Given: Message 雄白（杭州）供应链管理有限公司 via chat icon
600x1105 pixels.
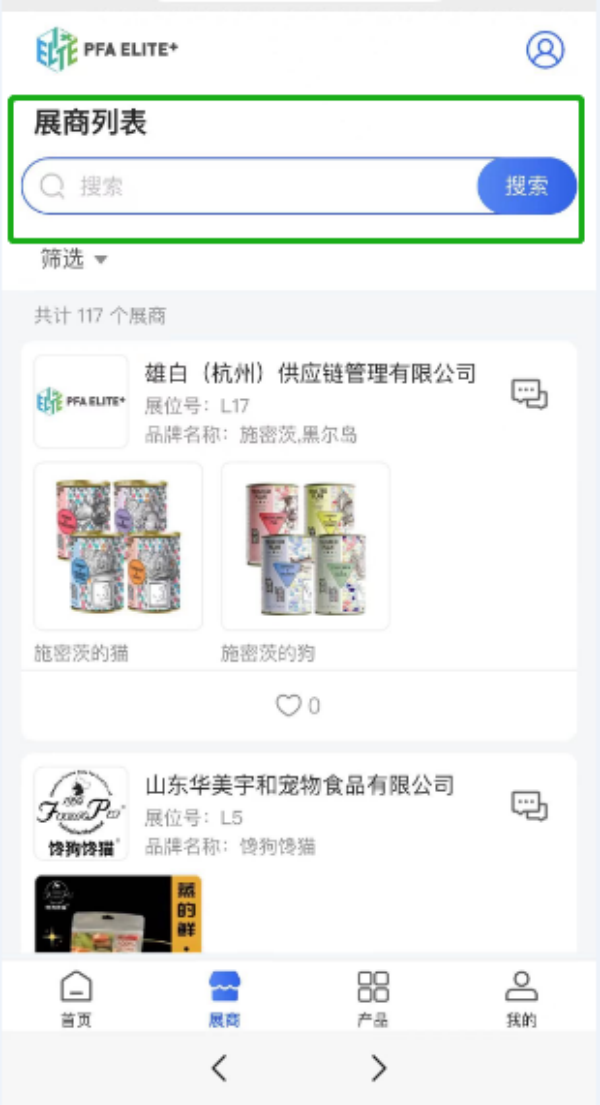Looking at the screenshot, I should click(529, 394).
